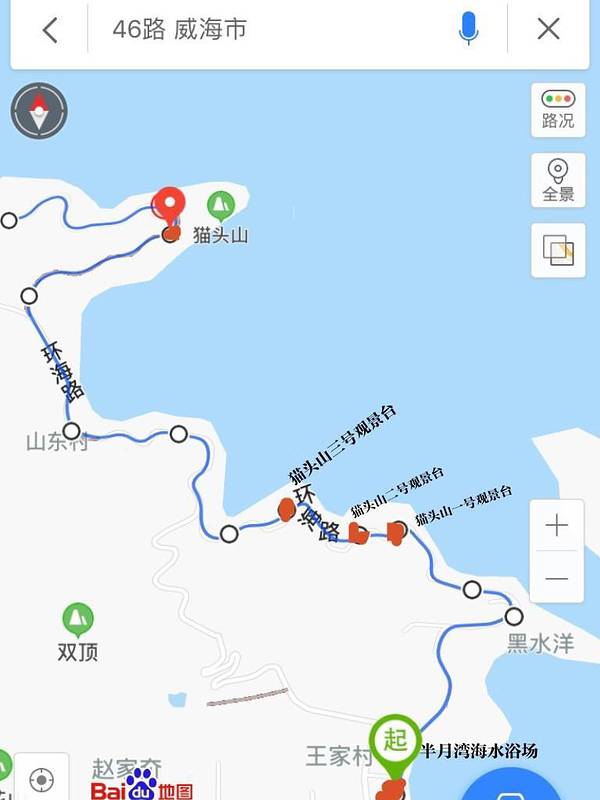600x800 pixels.
Task: Open the map layers selector
Action: click(x=558, y=249)
